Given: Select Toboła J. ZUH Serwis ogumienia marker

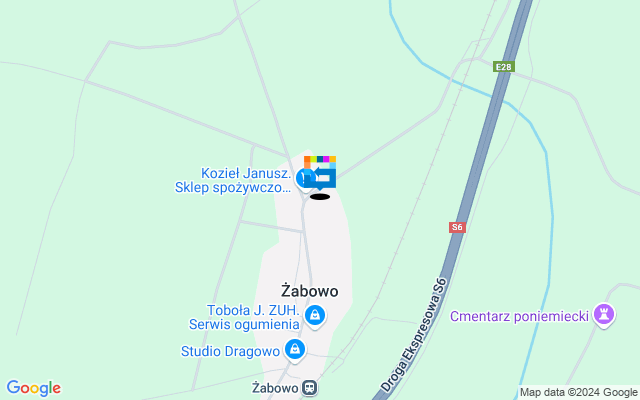Looking at the screenshot, I should coord(315,317).
